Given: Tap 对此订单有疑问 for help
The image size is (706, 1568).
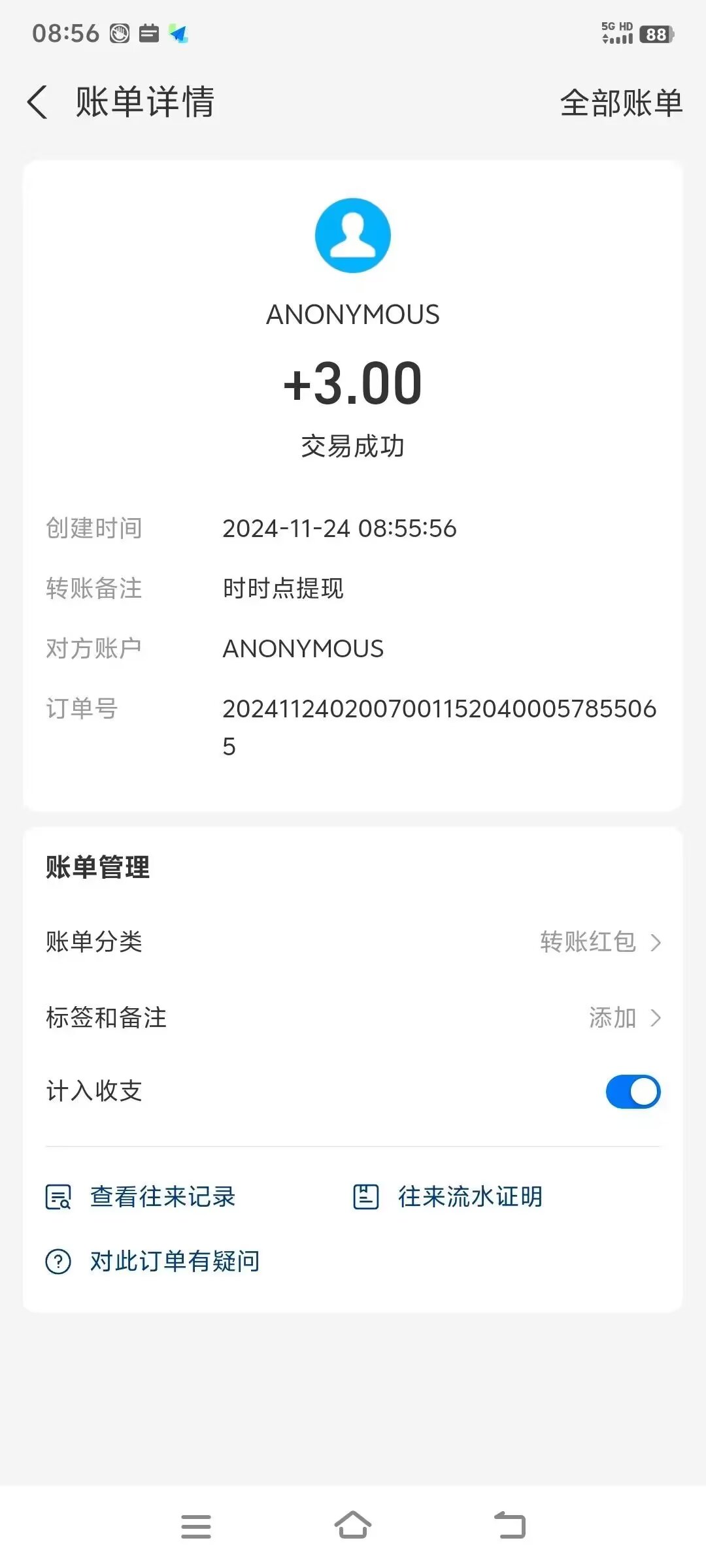Looking at the screenshot, I should pos(152,1261).
